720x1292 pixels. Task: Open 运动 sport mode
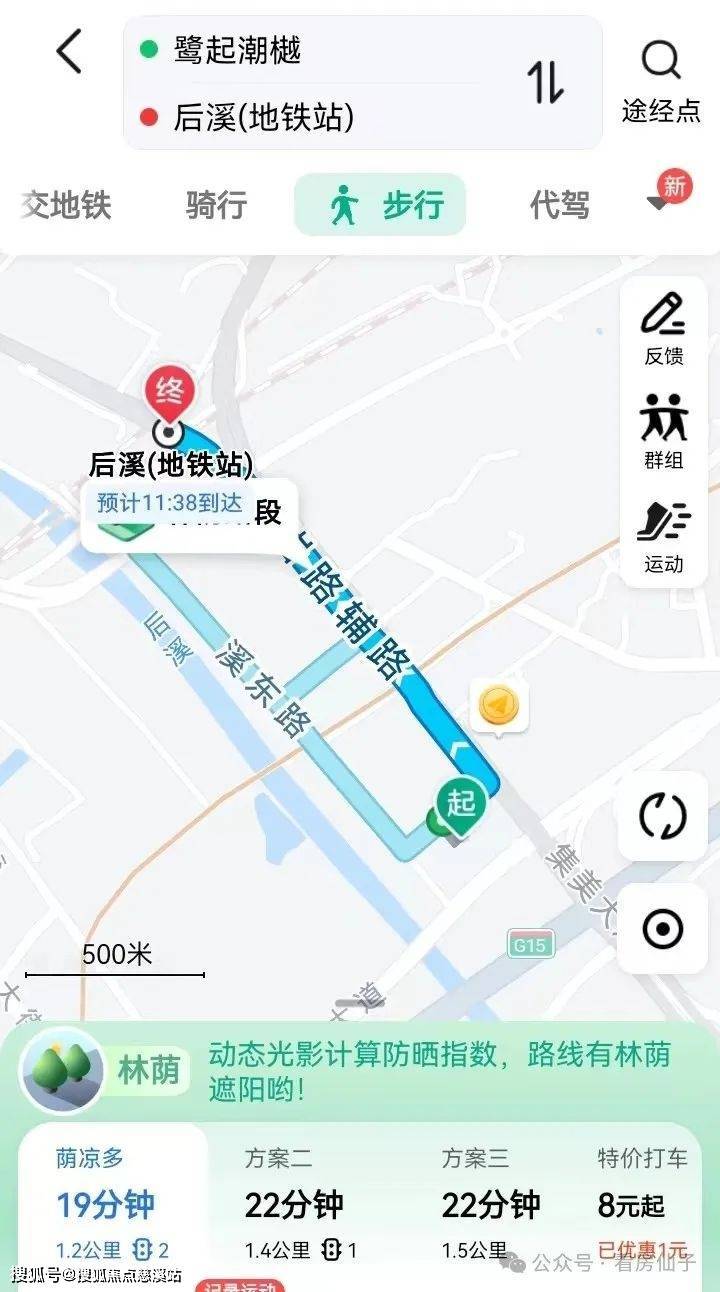pyautogui.click(x=663, y=536)
